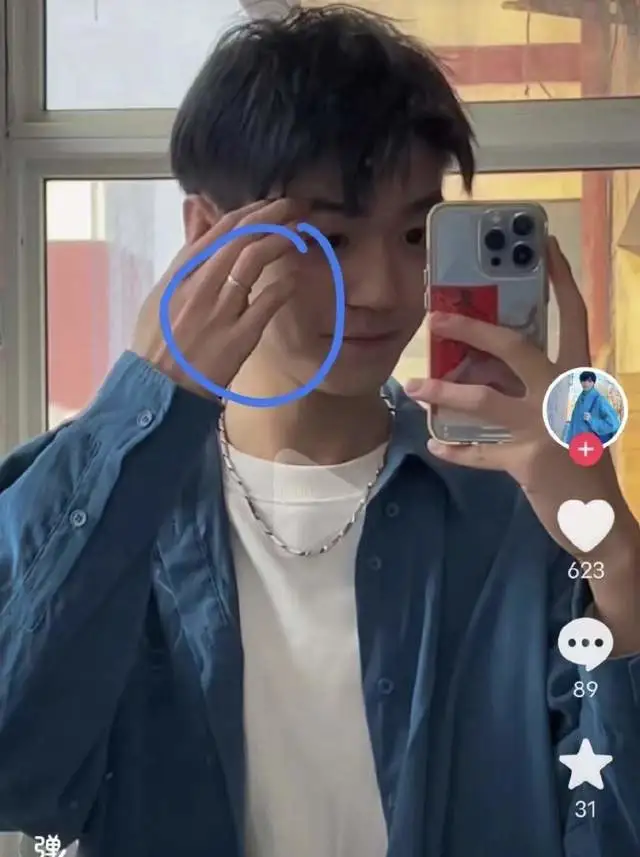Follow the creator with the red plus
This screenshot has height=857, width=640.
[x=585, y=449]
